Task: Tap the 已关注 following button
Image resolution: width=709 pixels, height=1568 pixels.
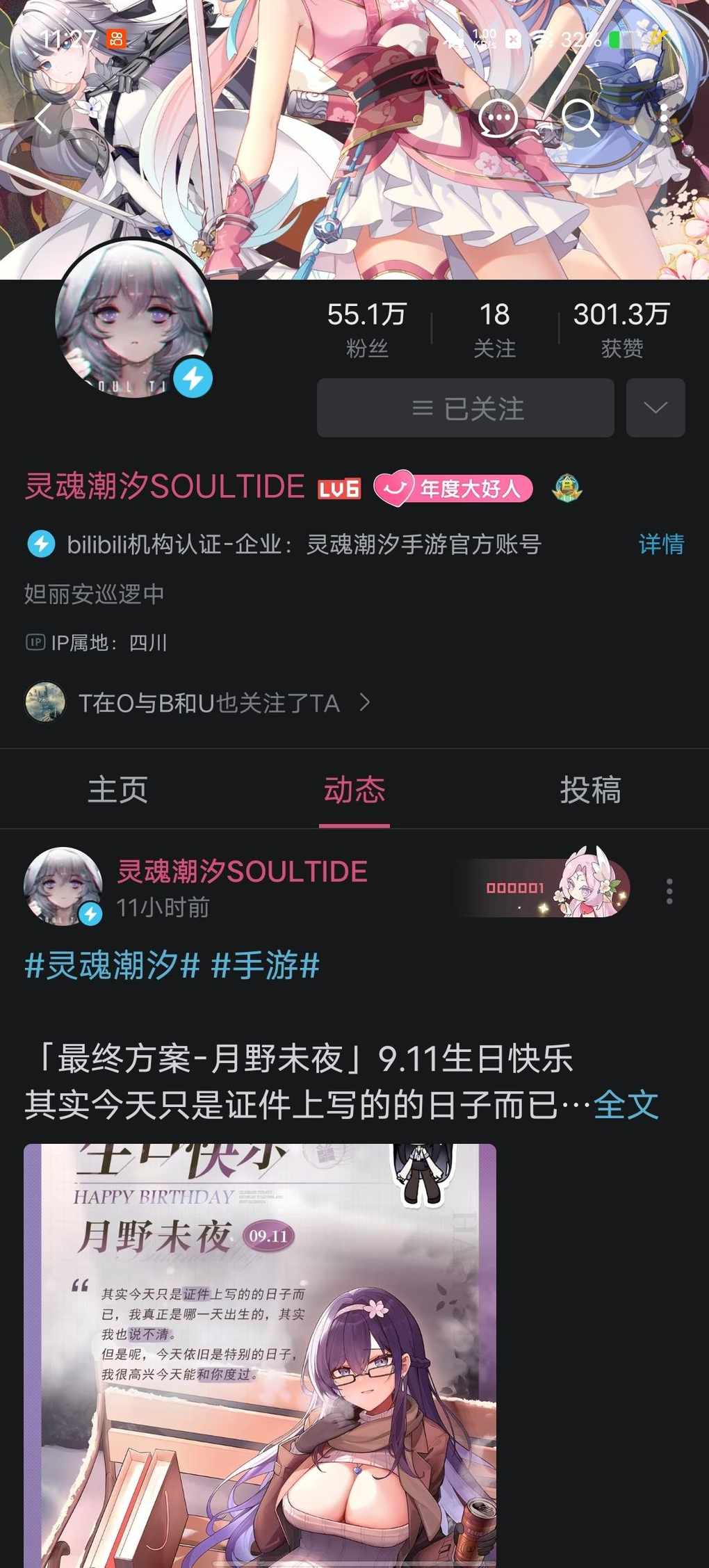Action: 465,408
